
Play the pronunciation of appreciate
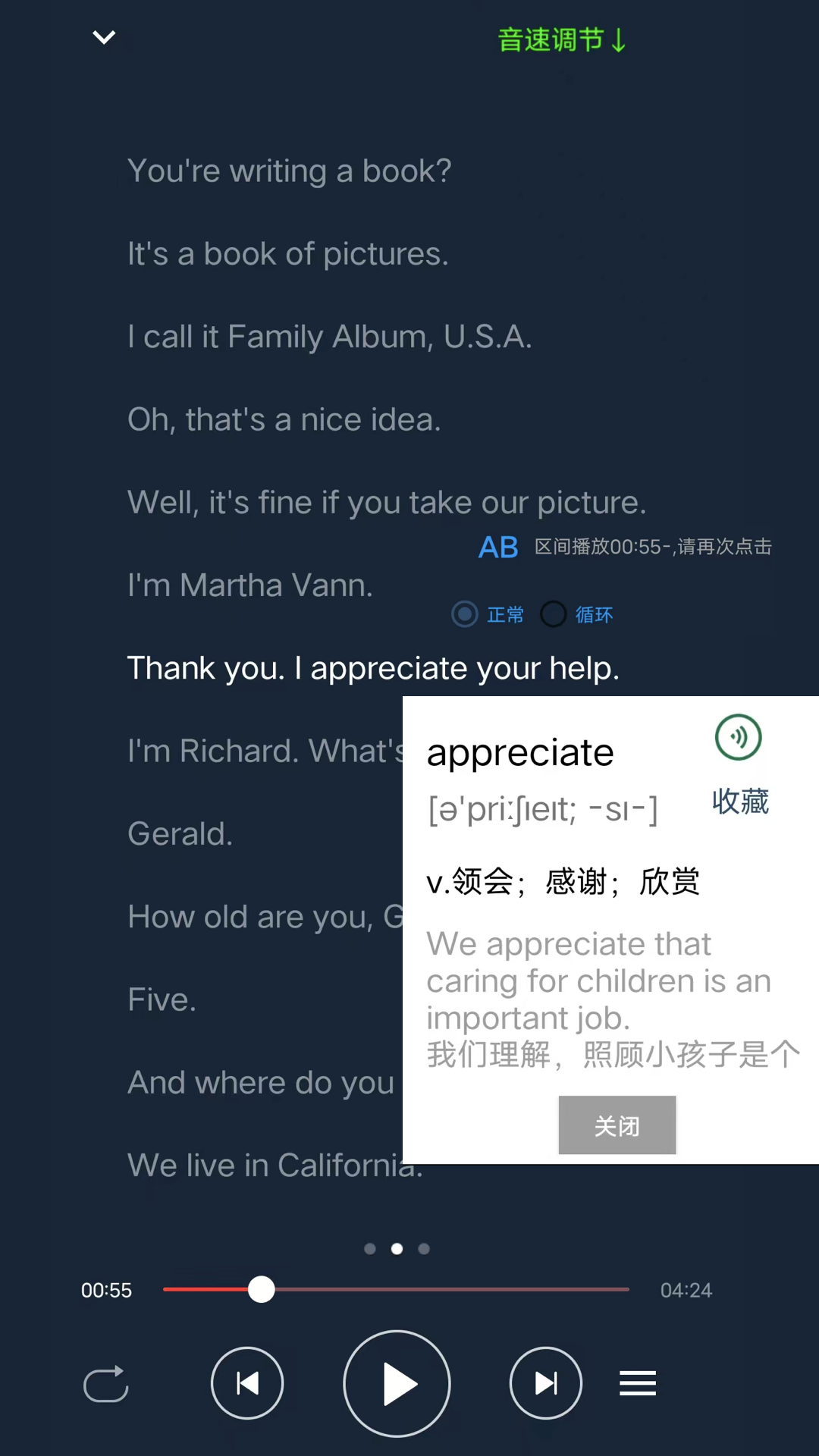coord(738,737)
